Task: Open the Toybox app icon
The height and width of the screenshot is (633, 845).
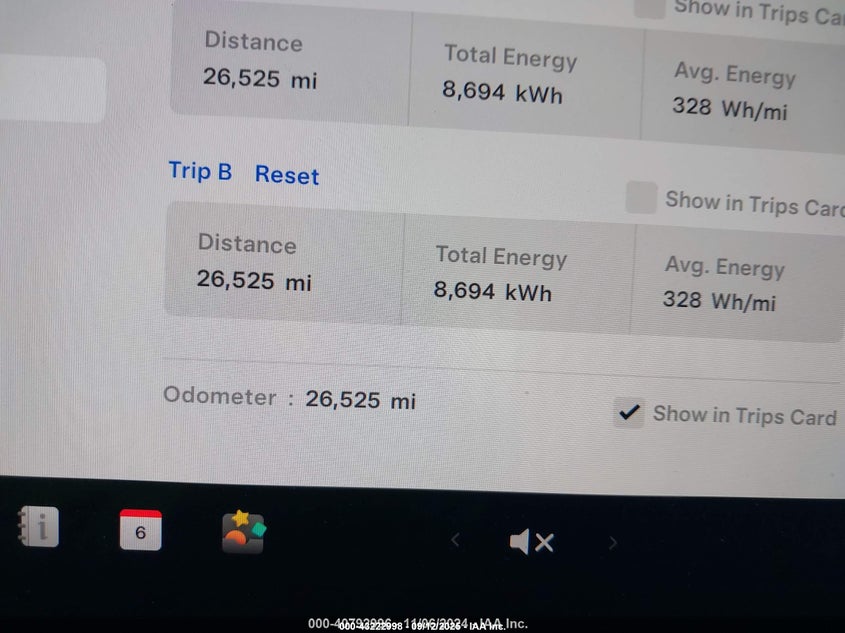Action: point(243,532)
